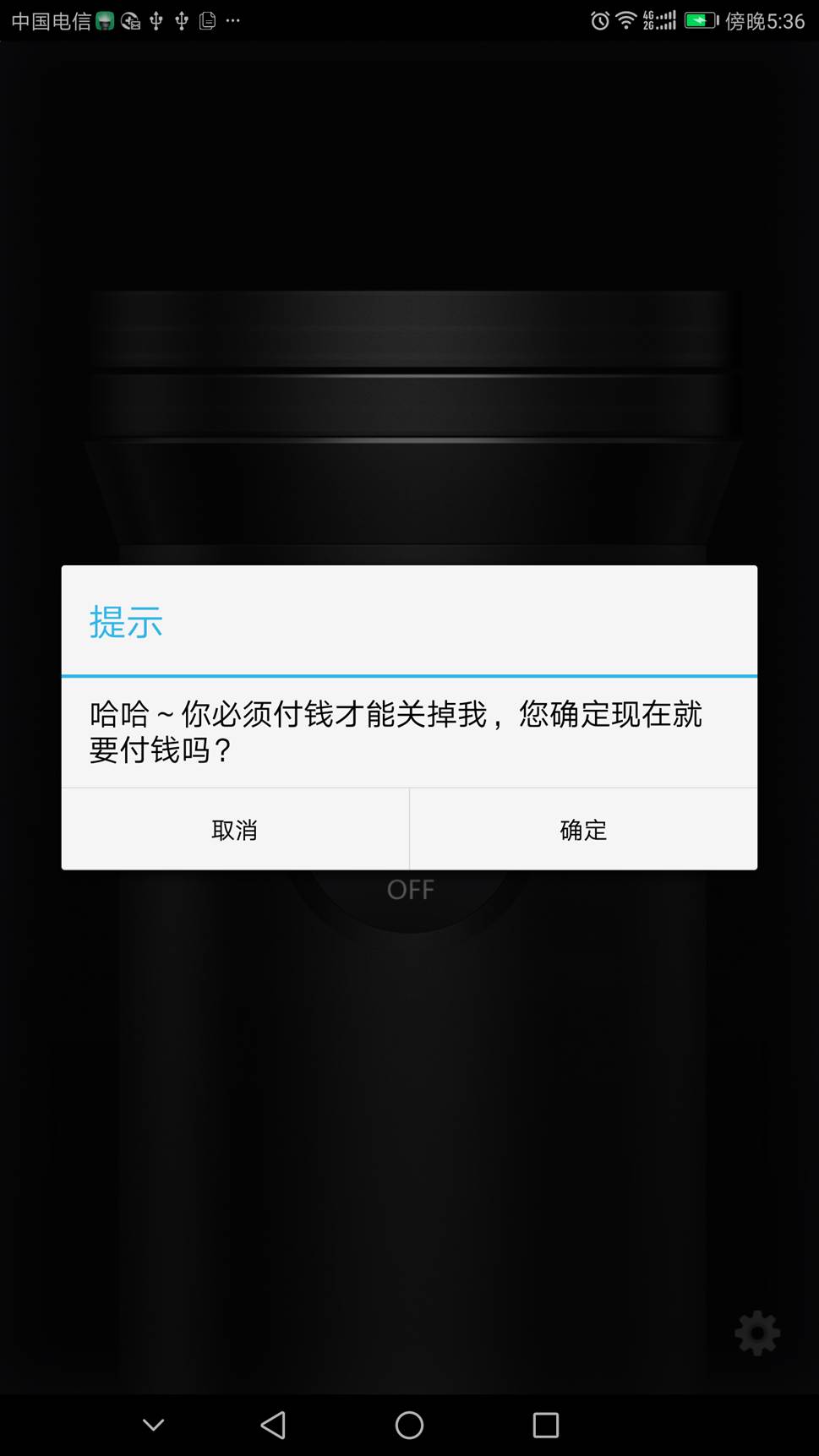Hide the navigation bar with the down chevron
The width and height of the screenshot is (819, 1456).
click(154, 1425)
